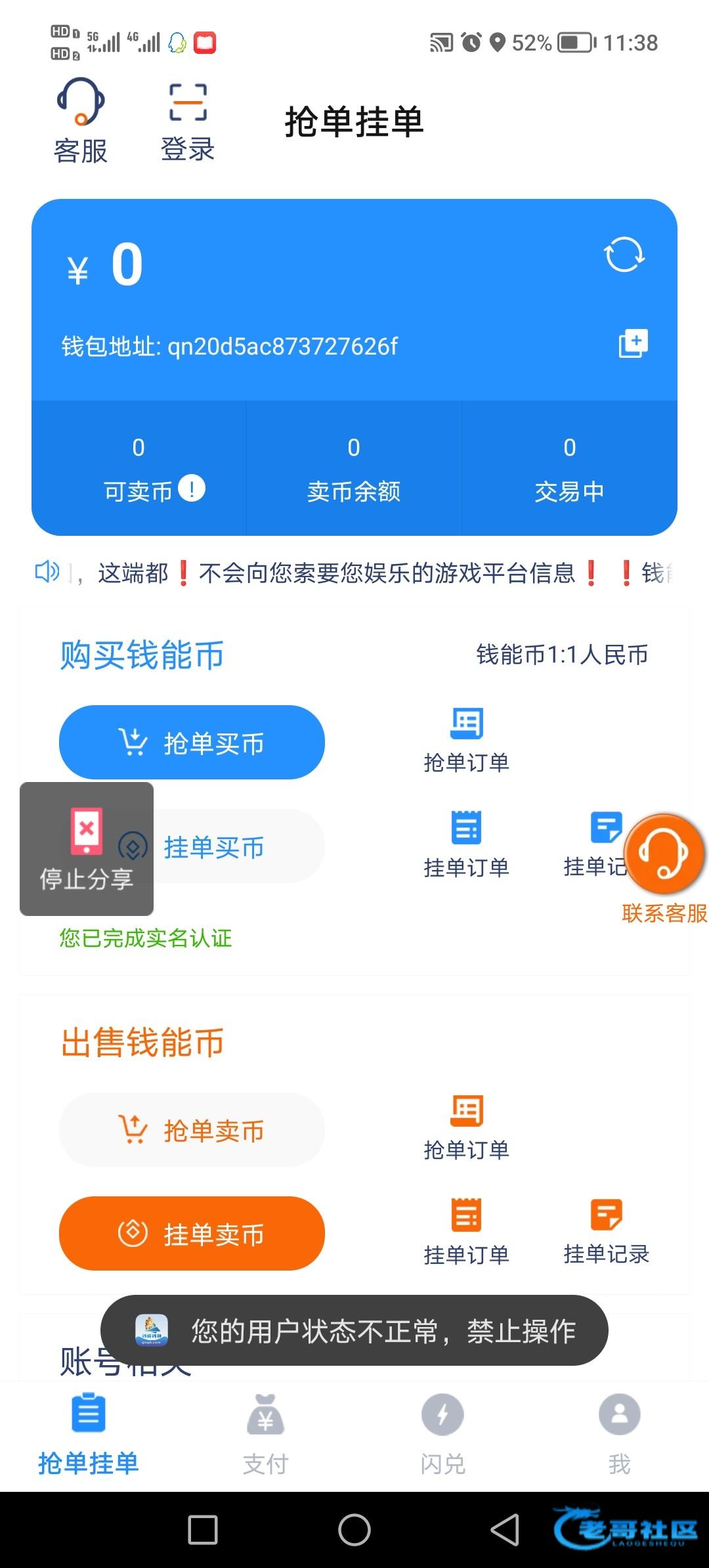Tap the 抢单卖币 button
709x1568 pixels.
192,1130
